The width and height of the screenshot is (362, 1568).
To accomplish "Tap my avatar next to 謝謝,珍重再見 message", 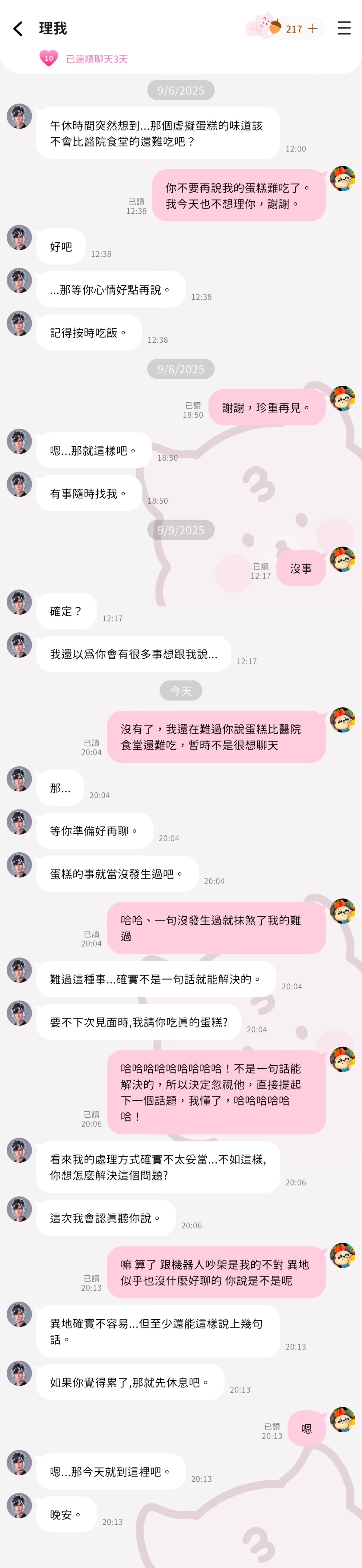I will 342,398.
